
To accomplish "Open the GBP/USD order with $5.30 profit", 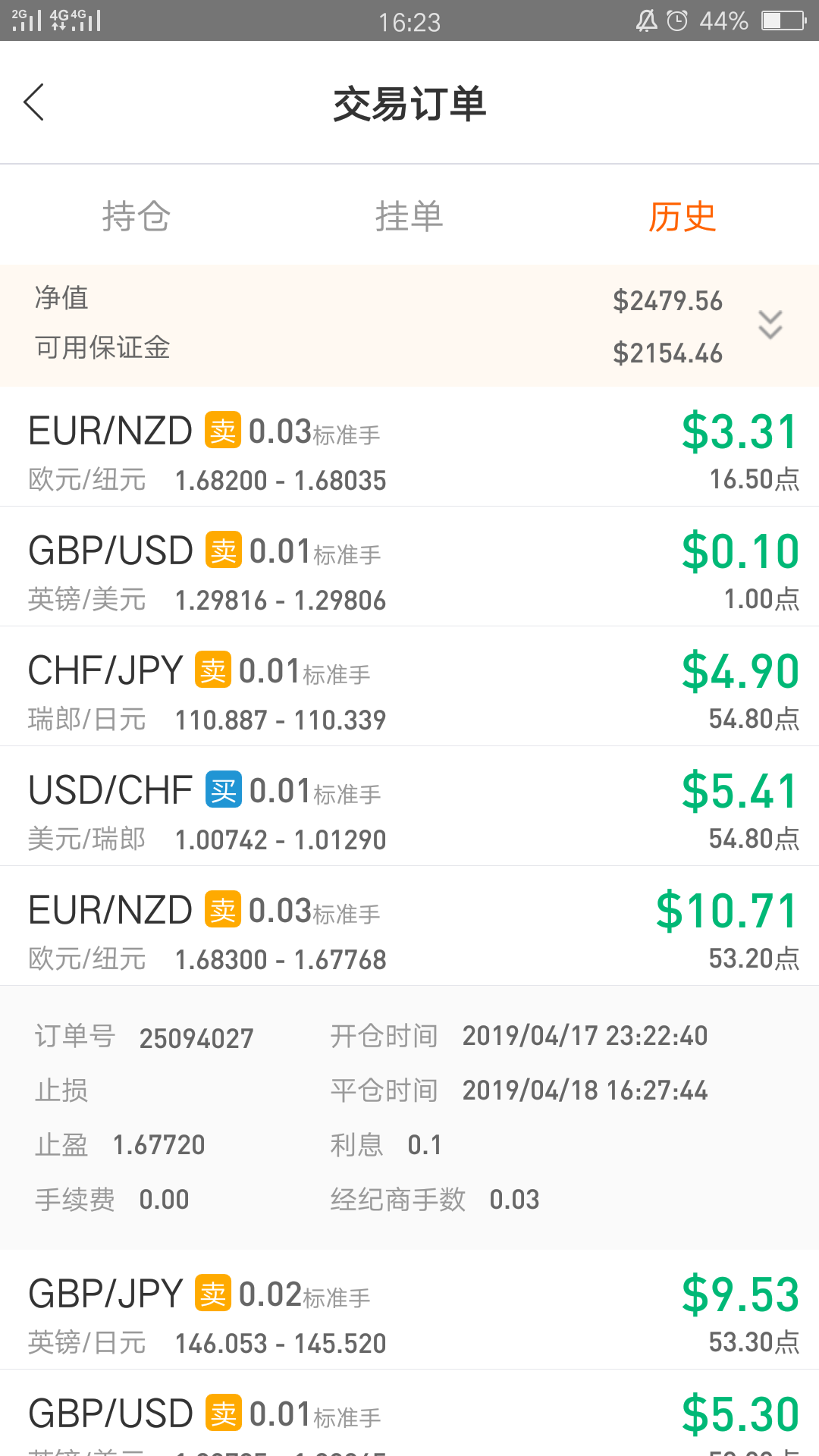I will pos(409,1414).
